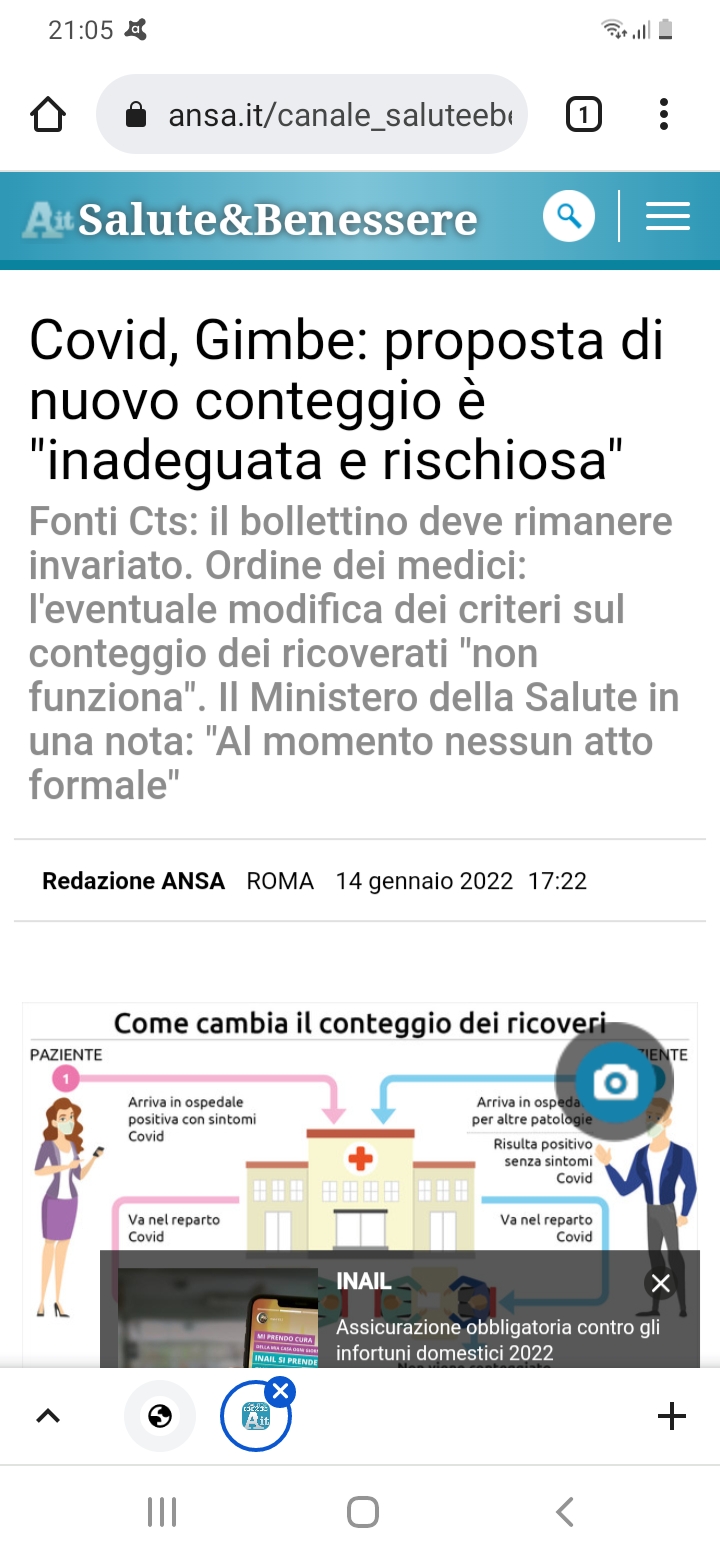Dismiss the INAIL ad banner
The image size is (720, 1560).
click(x=660, y=1283)
